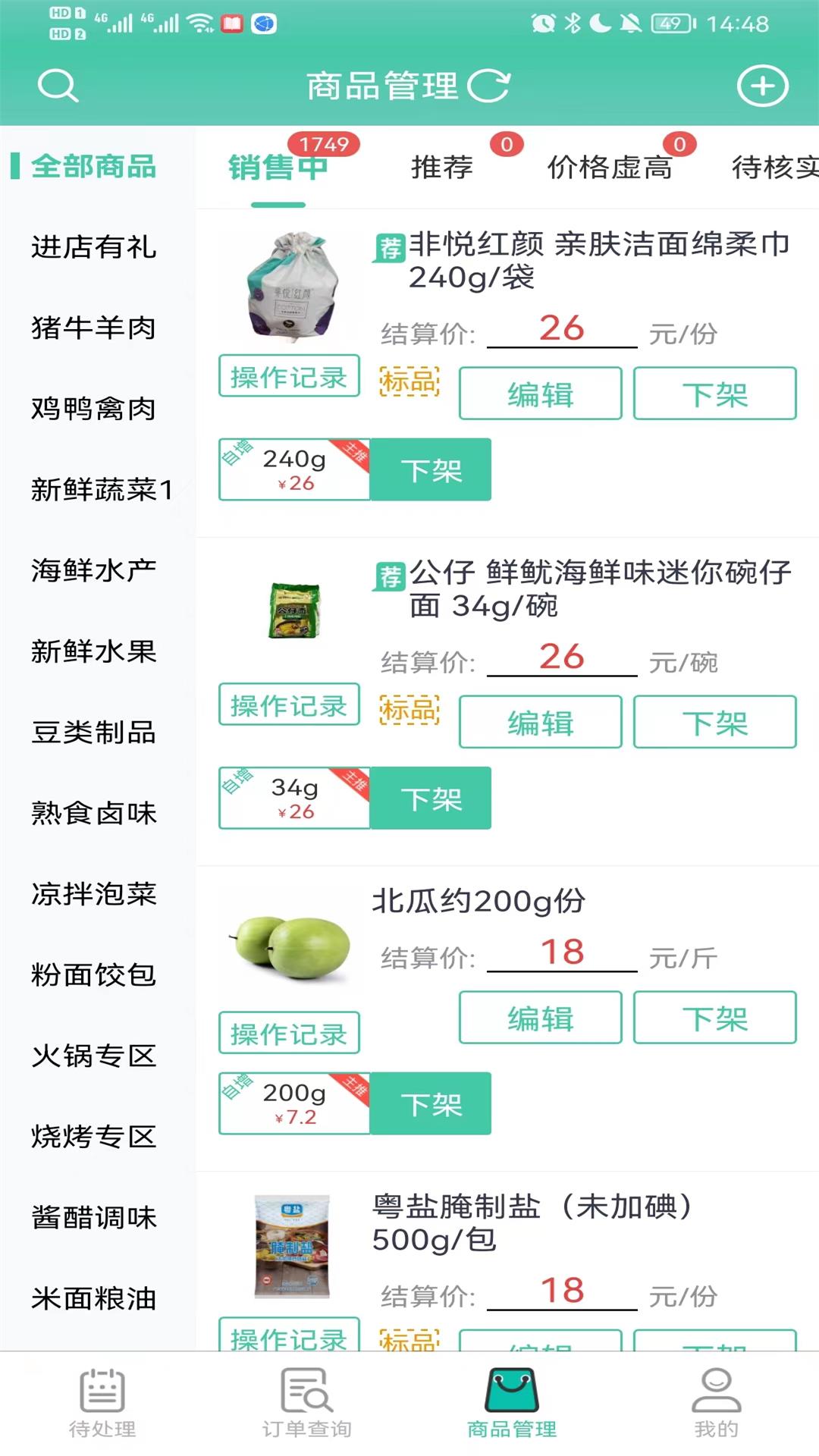Tap 操作记录 for the mini noodle bowl

point(289,705)
